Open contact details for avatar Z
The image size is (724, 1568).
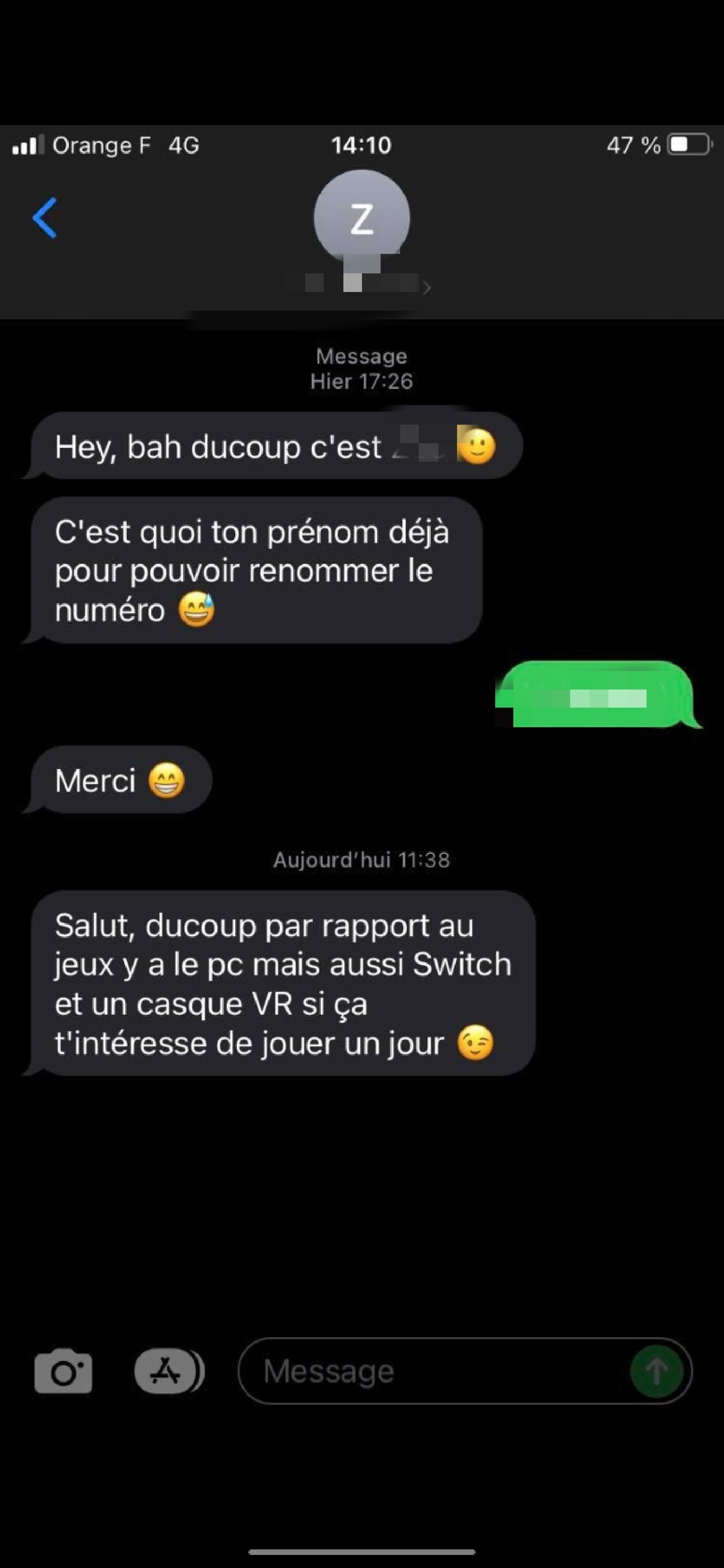pos(361,218)
